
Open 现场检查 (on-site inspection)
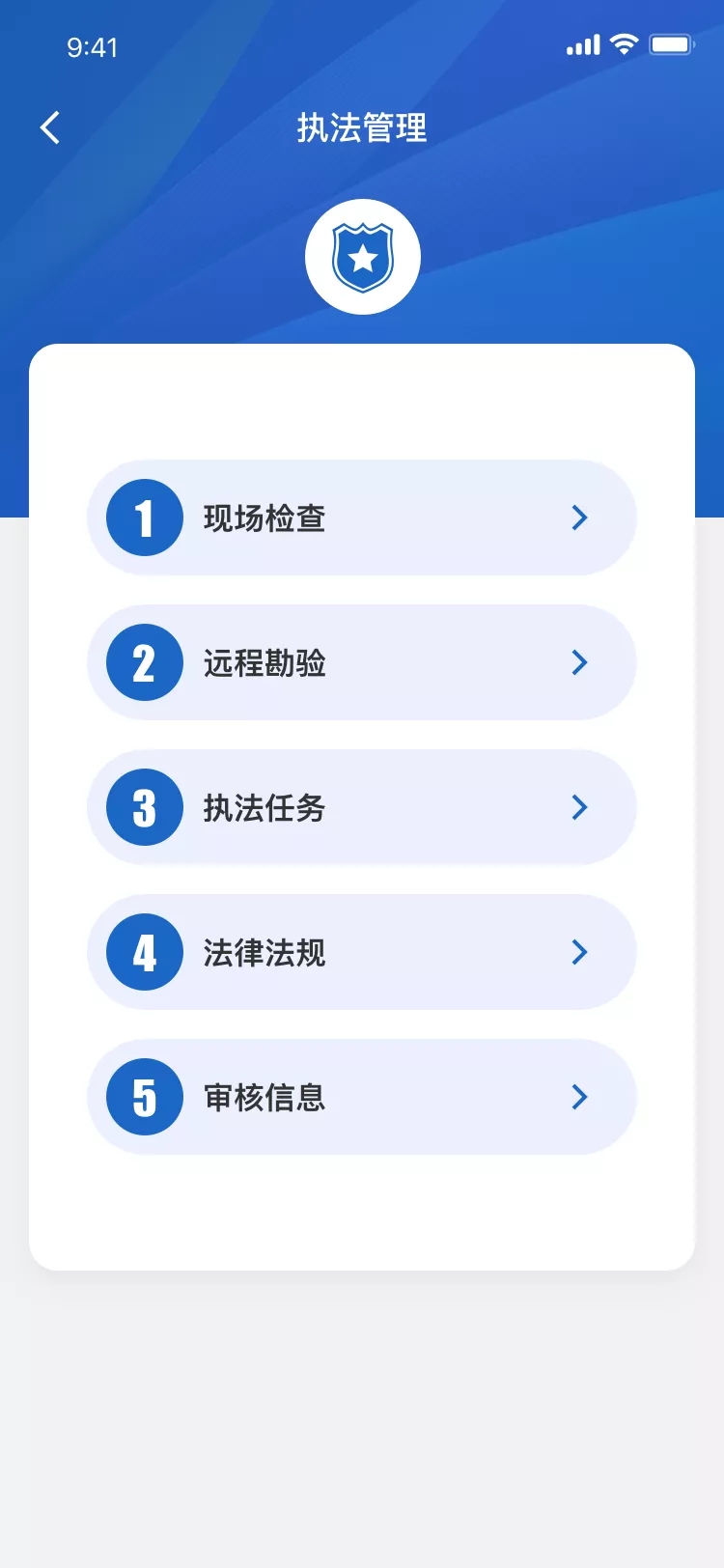coord(361,518)
